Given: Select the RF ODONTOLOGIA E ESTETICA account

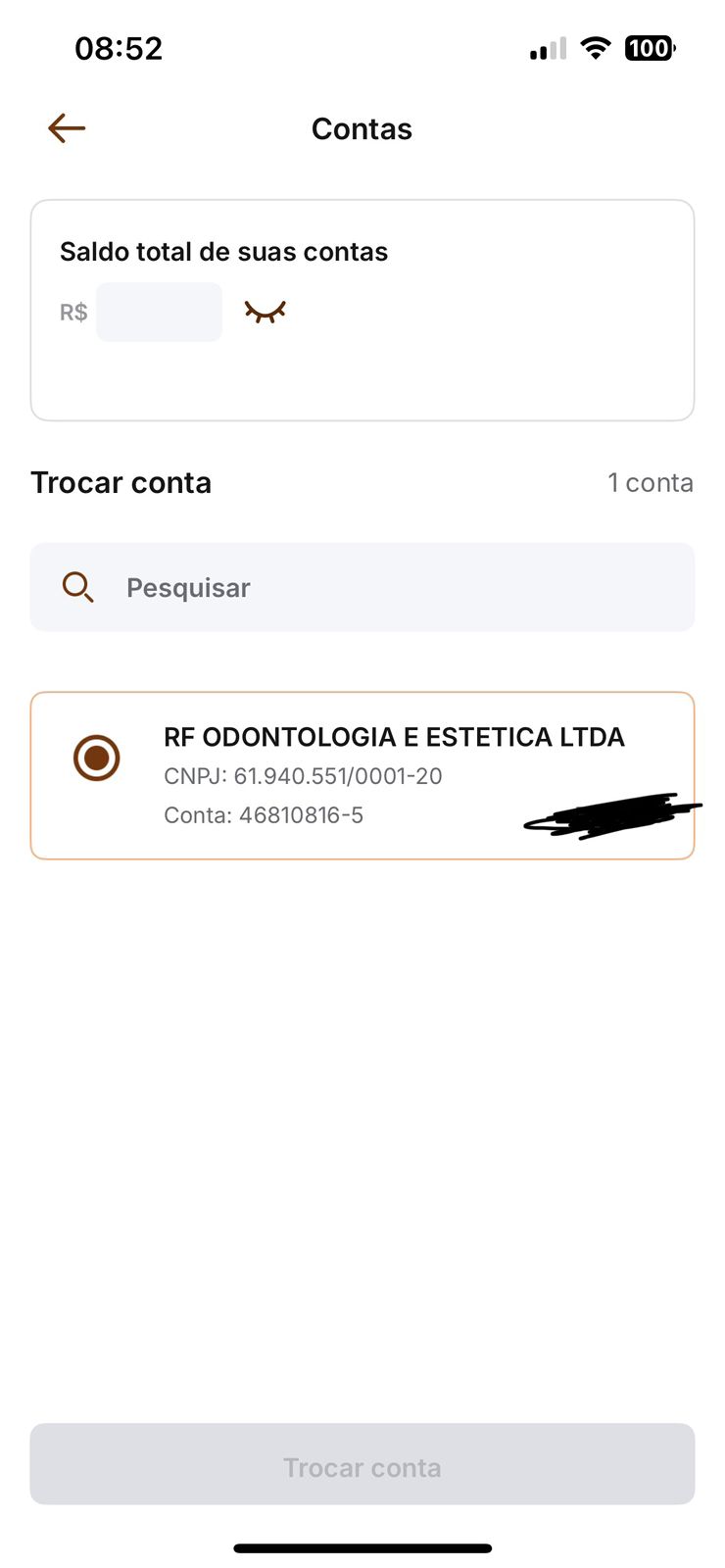Looking at the screenshot, I should click(x=97, y=758).
